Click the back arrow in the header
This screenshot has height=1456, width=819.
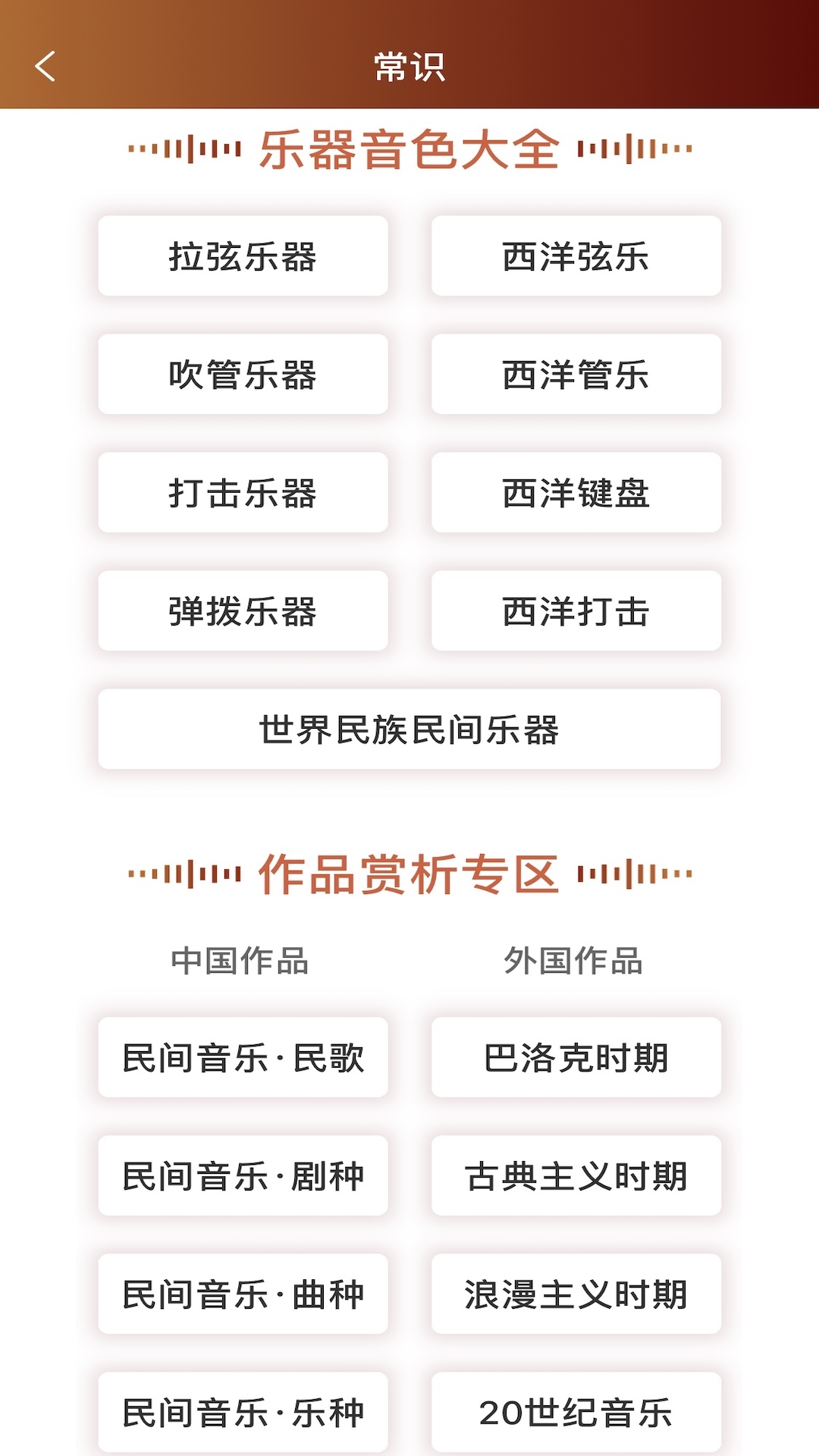pos(45,67)
